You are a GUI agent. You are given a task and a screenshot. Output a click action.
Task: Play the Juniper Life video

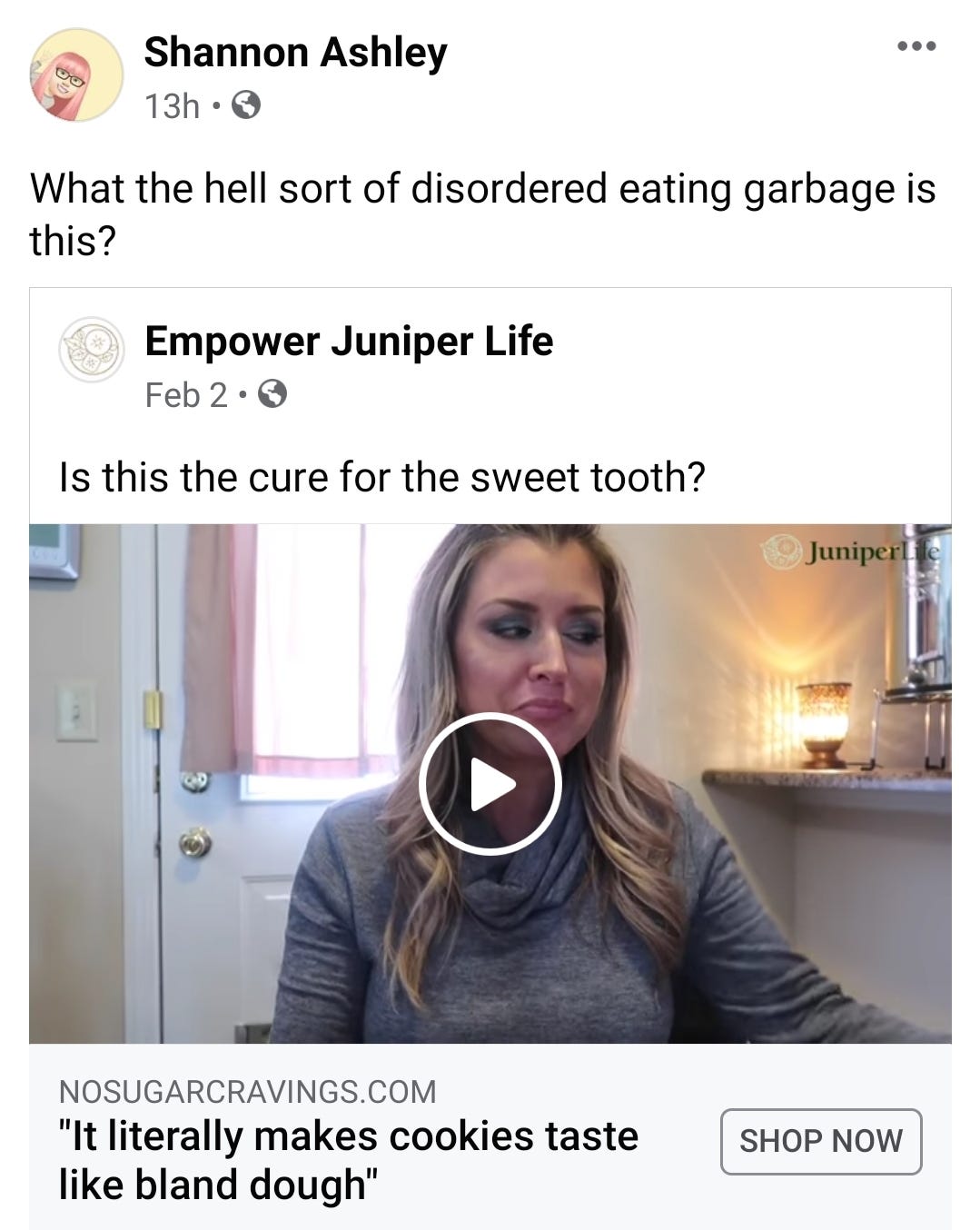(490, 784)
